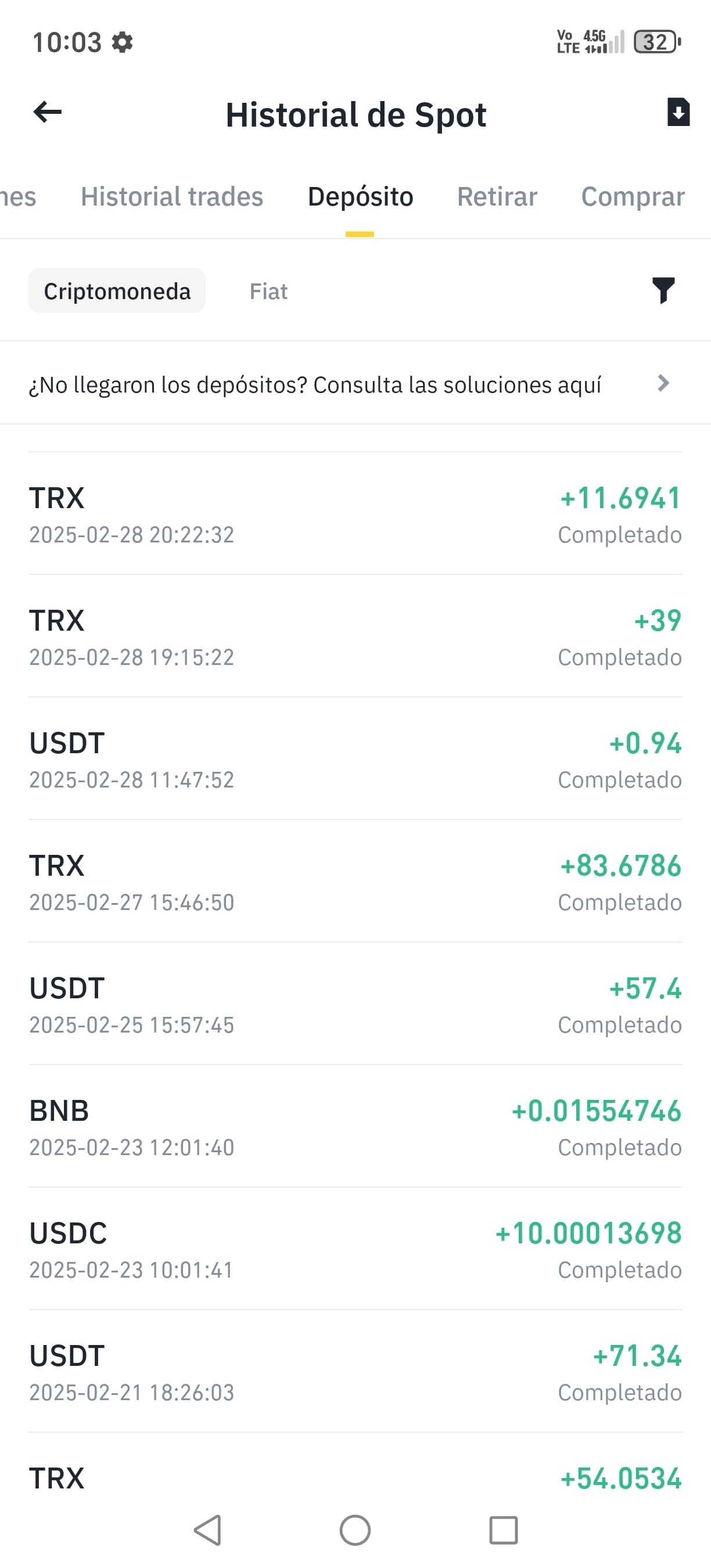Tap the system home button

point(355,1530)
